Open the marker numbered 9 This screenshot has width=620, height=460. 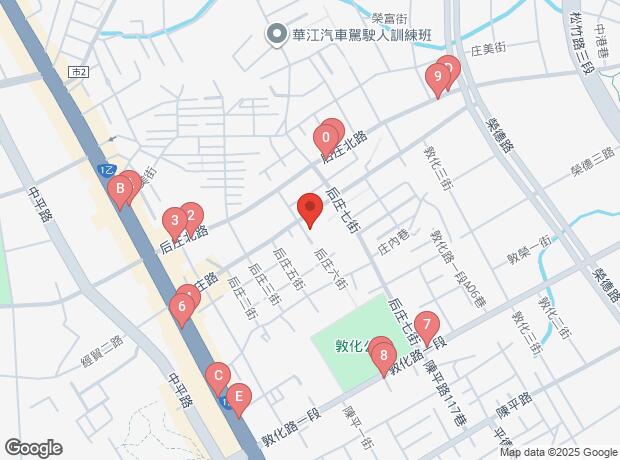(x=436, y=77)
